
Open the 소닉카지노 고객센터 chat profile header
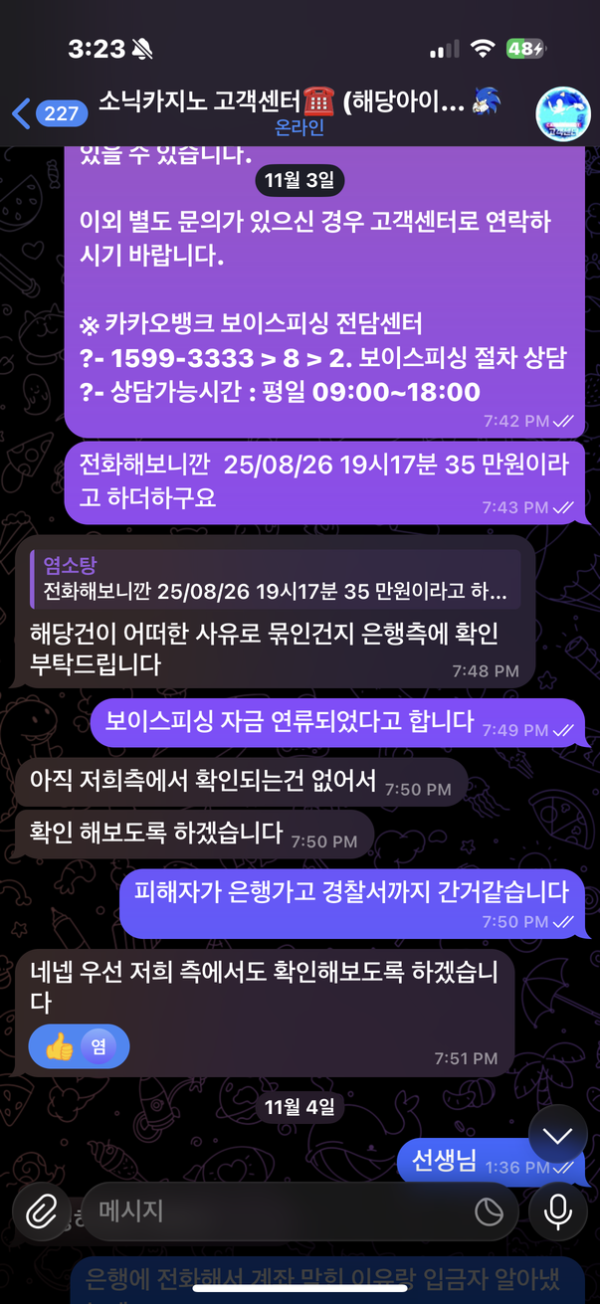pyautogui.click(x=300, y=111)
